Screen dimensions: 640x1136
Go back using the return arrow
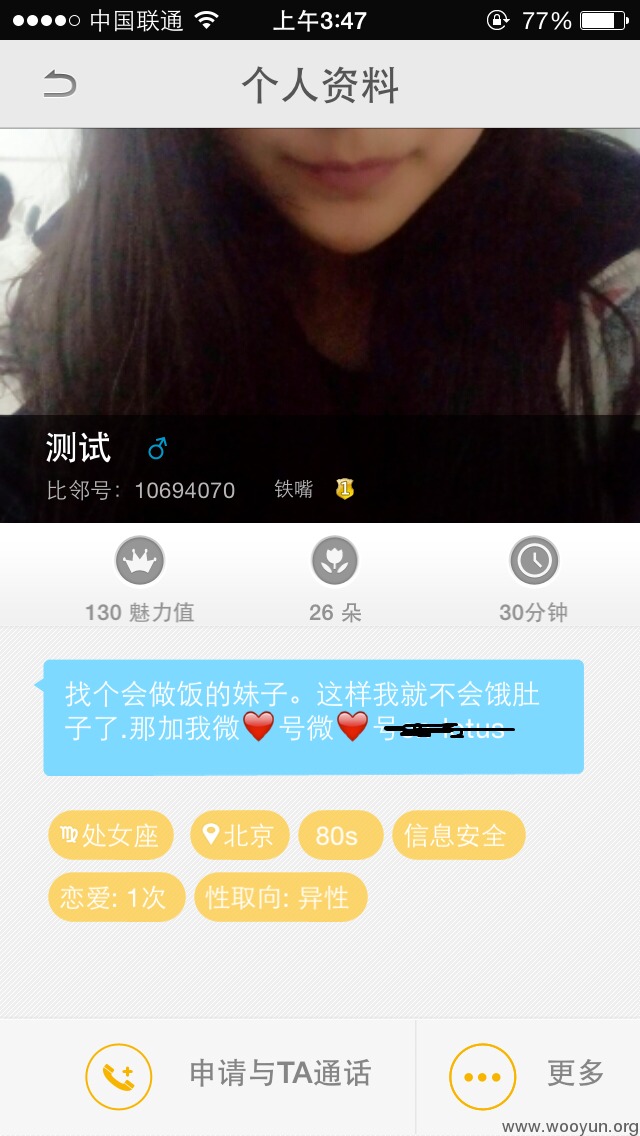point(59,84)
